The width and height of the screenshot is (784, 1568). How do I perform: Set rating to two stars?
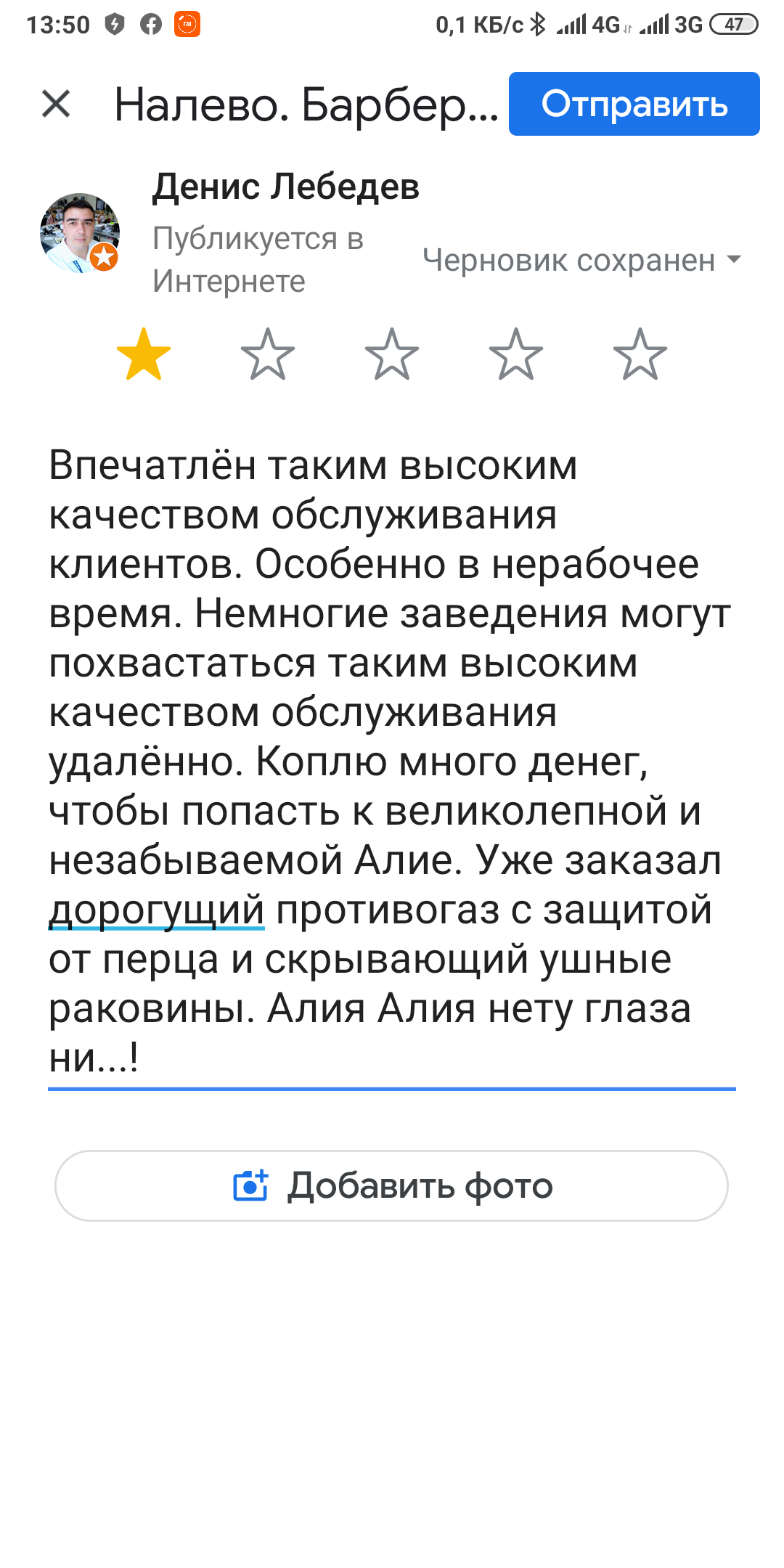[268, 354]
